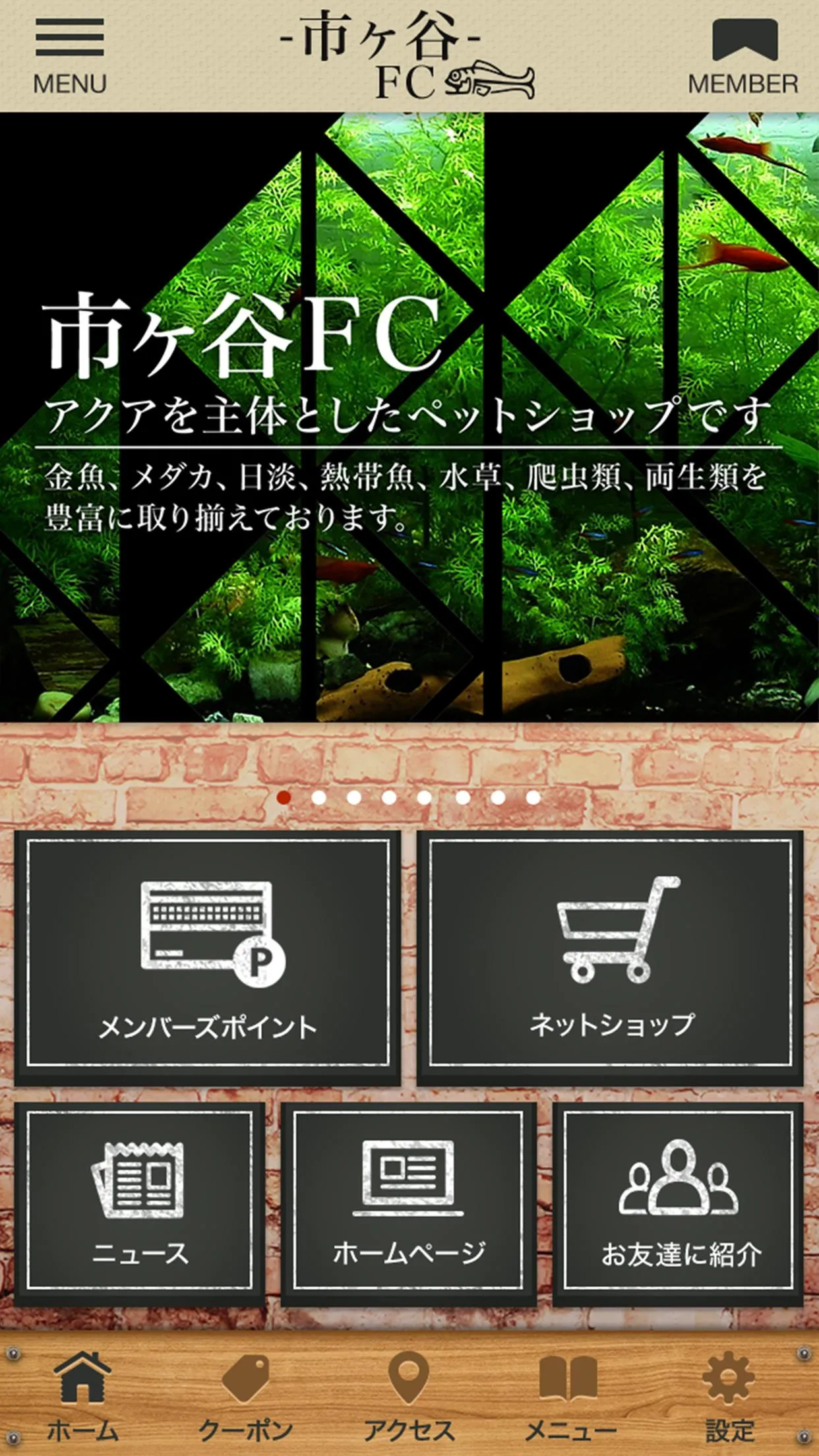
Task: Select the second carousel page dot
Action: (319, 797)
